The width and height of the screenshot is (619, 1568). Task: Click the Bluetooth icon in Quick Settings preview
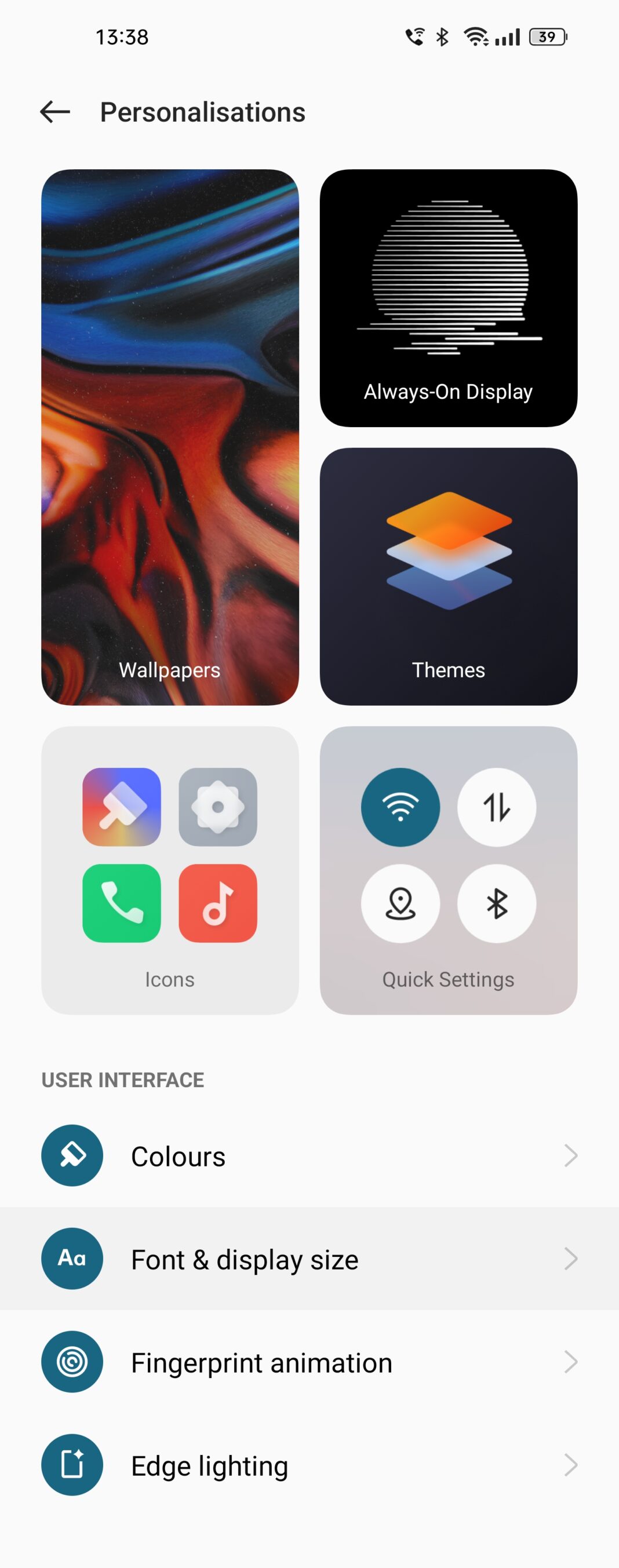[497, 903]
